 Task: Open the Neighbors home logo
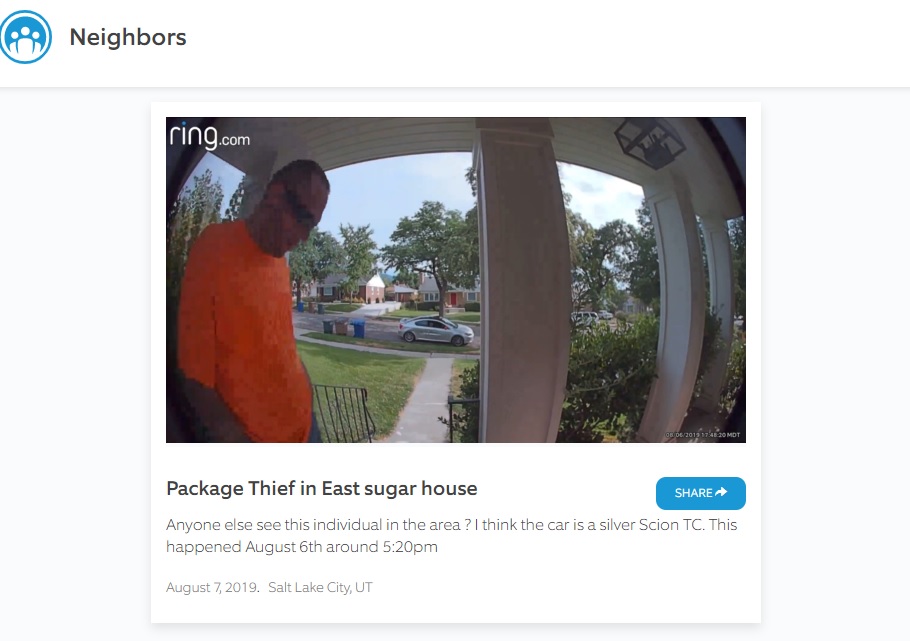[26, 38]
